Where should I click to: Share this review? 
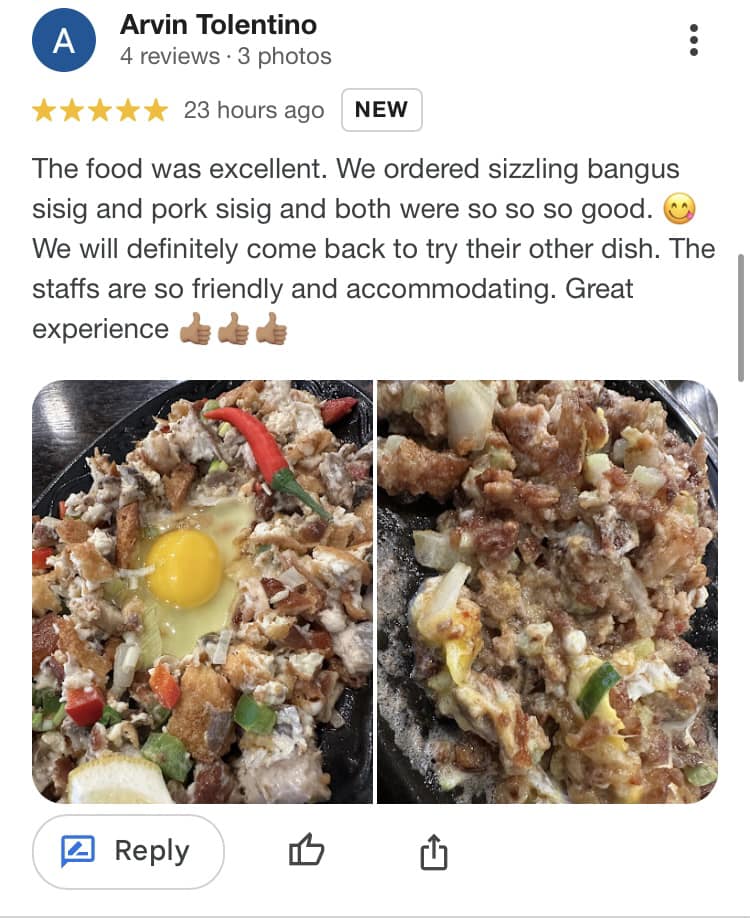click(x=433, y=852)
